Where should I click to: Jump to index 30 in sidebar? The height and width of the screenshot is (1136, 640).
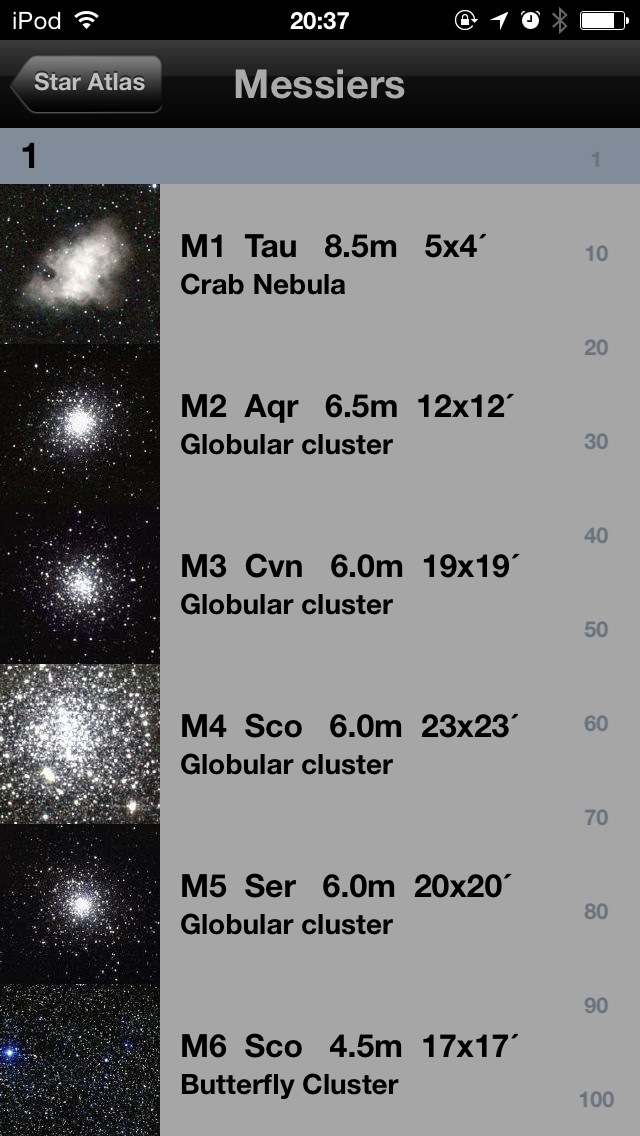[x=596, y=442]
